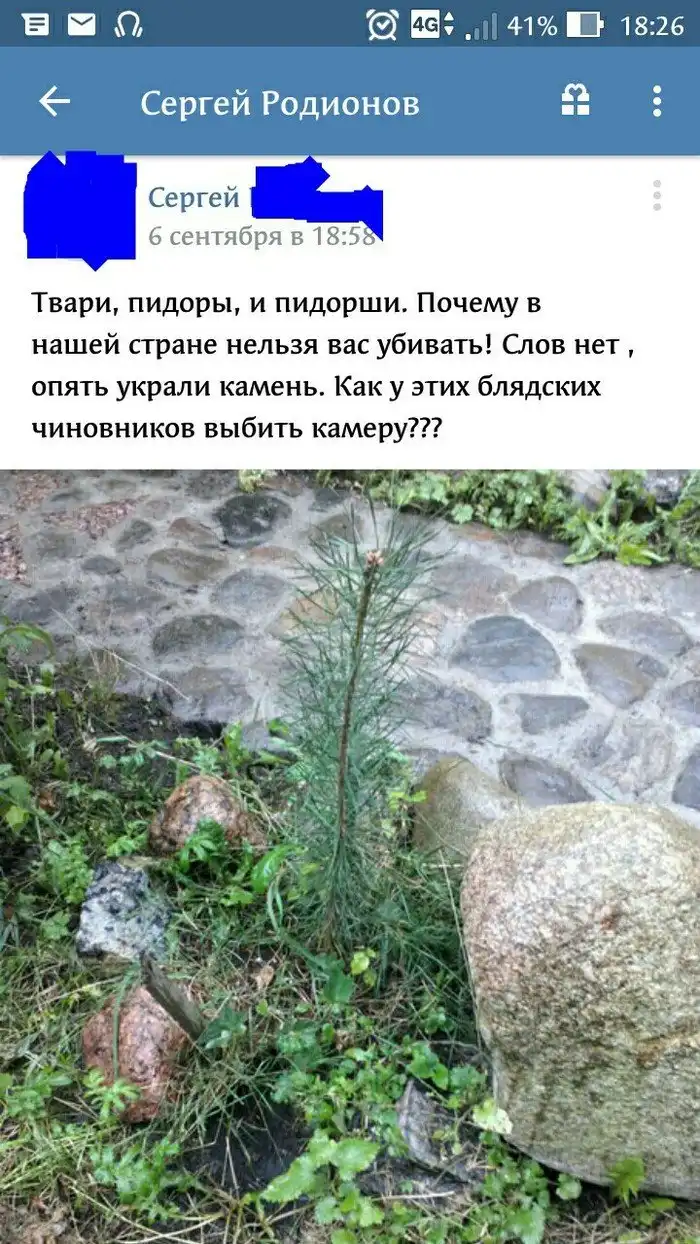Open the post author's name, Сергей

[194, 197]
